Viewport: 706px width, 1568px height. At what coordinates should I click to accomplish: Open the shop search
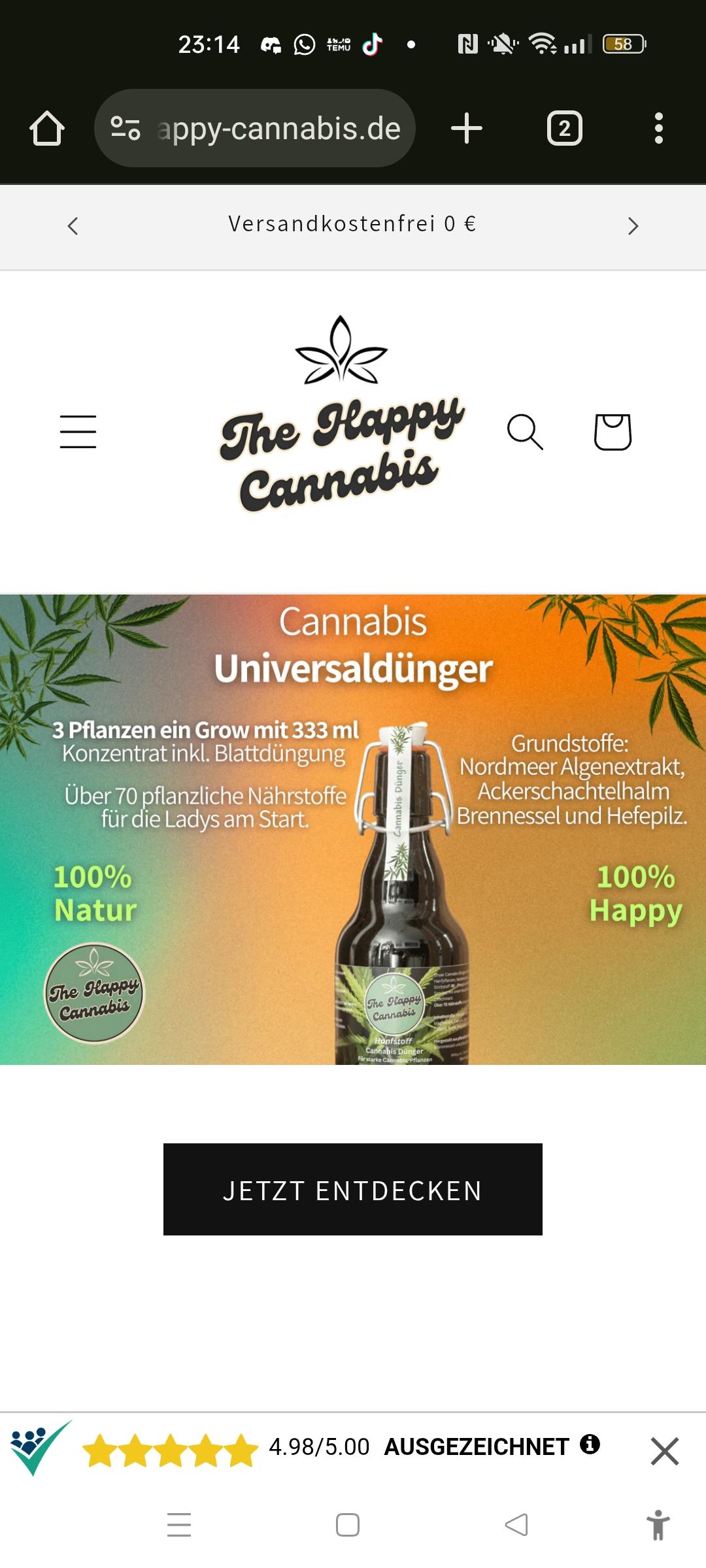[525, 432]
